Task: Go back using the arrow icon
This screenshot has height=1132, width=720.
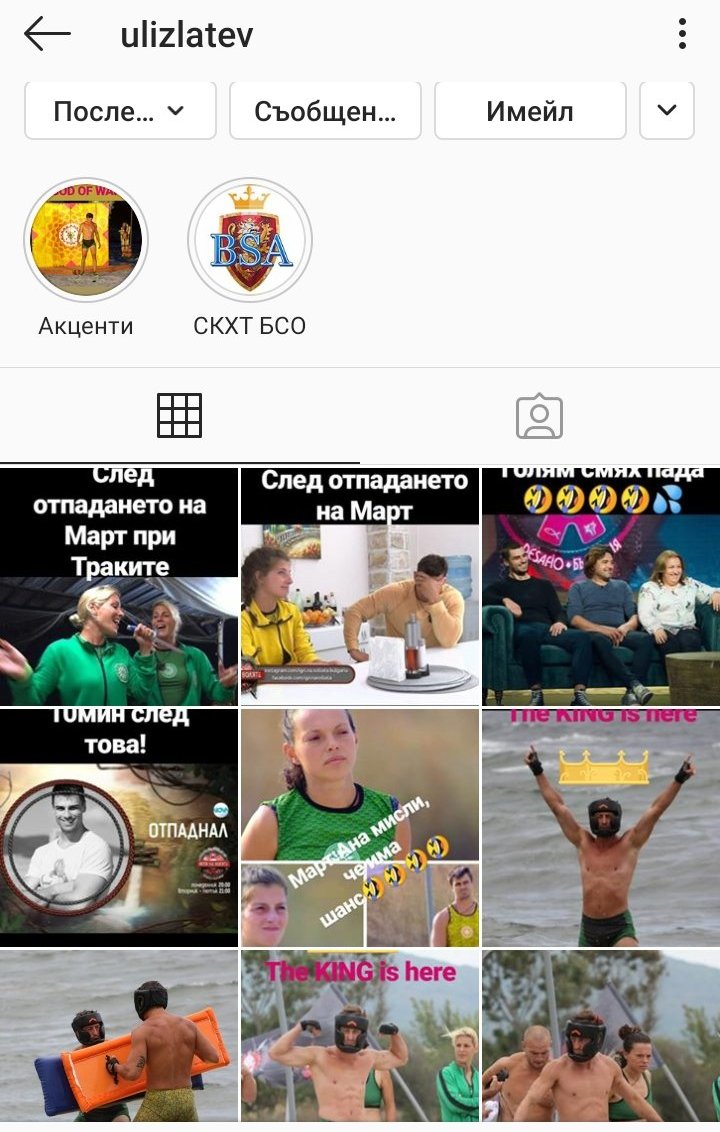Action: (x=47, y=34)
